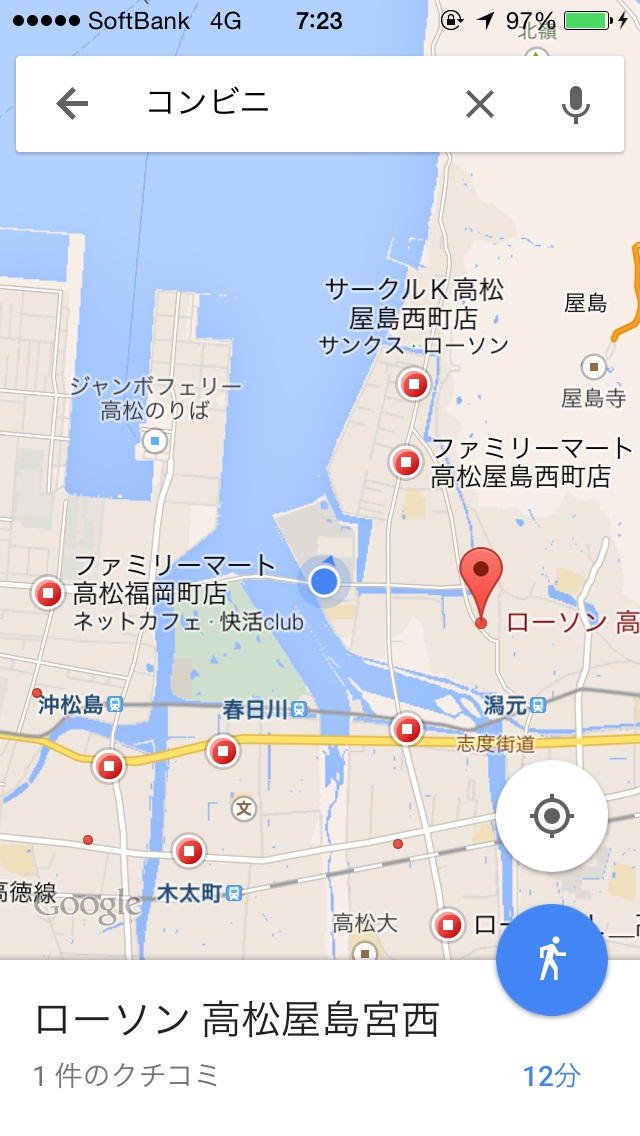Screen dimensions: 640x1136
Task: Start voice search with the microphone
Action: (x=575, y=104)
